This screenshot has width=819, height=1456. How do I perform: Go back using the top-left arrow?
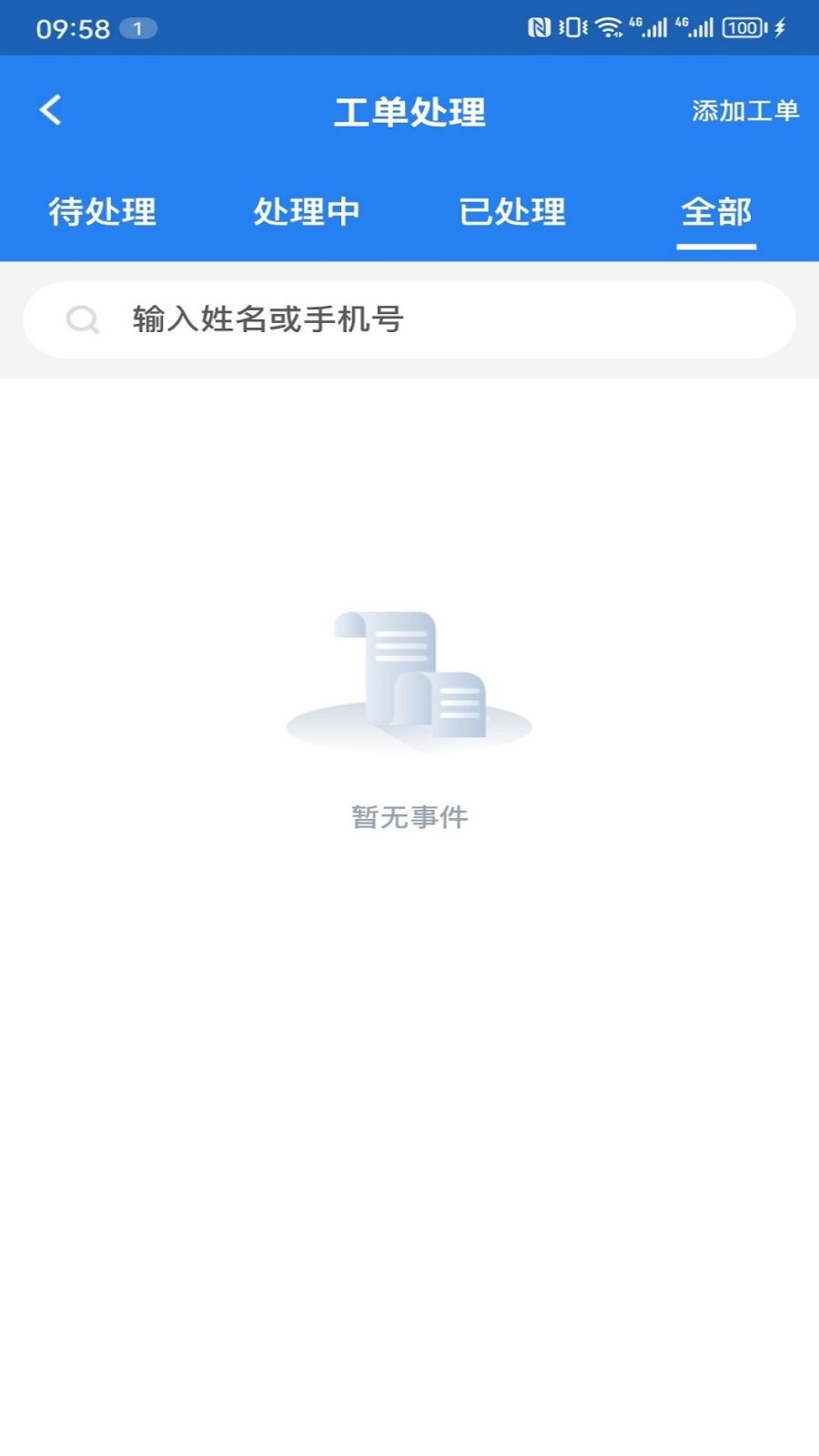(51, 110)
